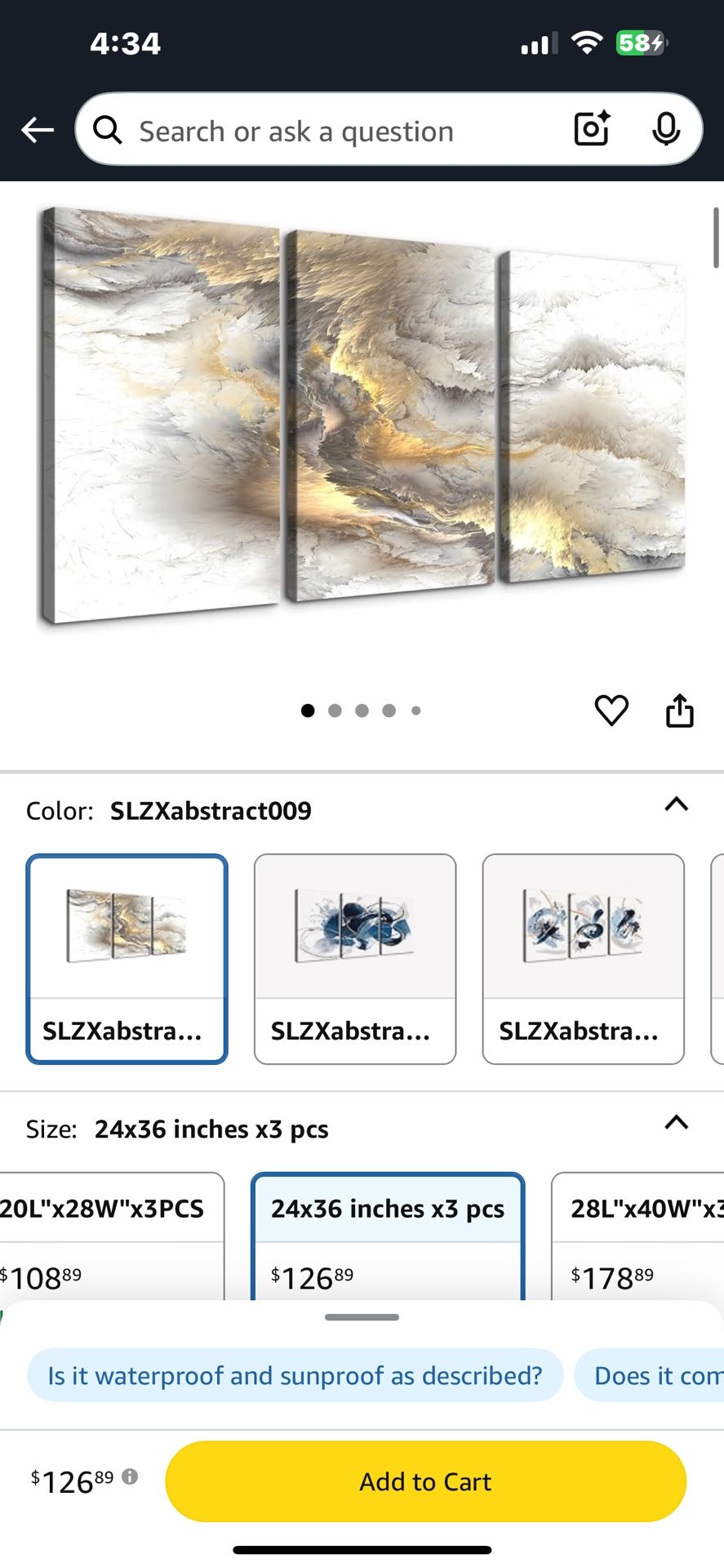Image resolution: width=724 pixels, height=1568 pixels.
Task: Collapse the Color section
Action: point(676,805)
